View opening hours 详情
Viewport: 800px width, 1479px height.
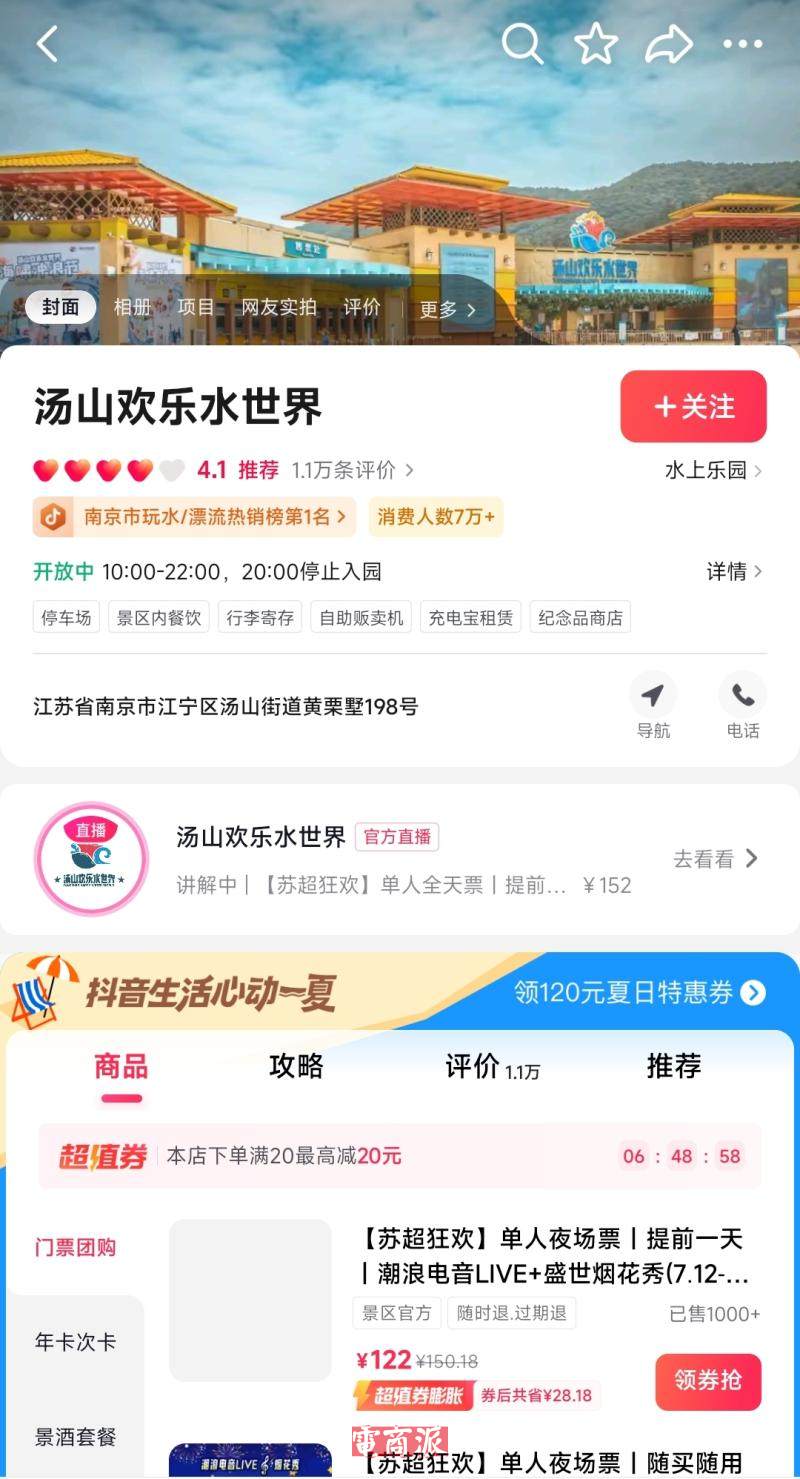coord(734,571)
